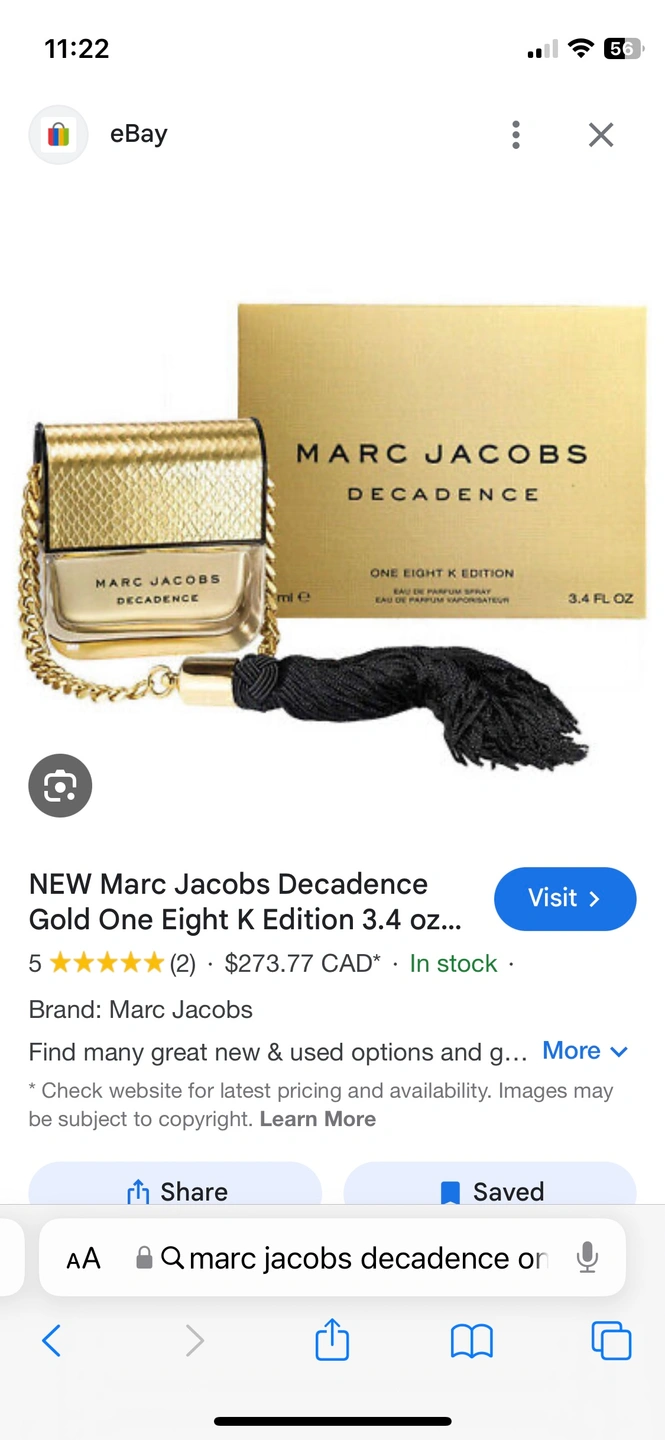Go back to the previous page
Viewport: 665px width, 1440px height.
52,1340
